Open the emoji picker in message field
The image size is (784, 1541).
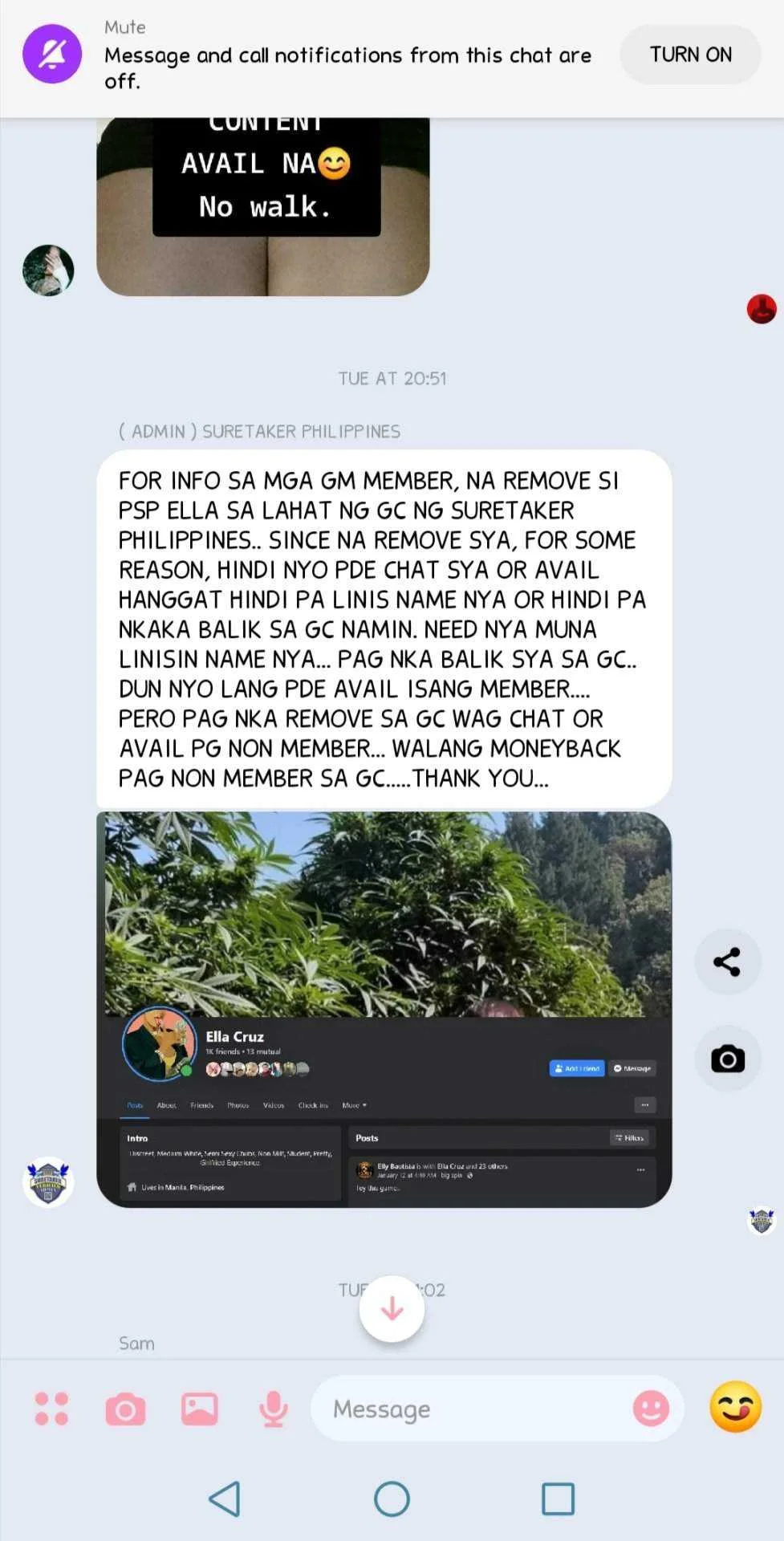pos(651,1409)
